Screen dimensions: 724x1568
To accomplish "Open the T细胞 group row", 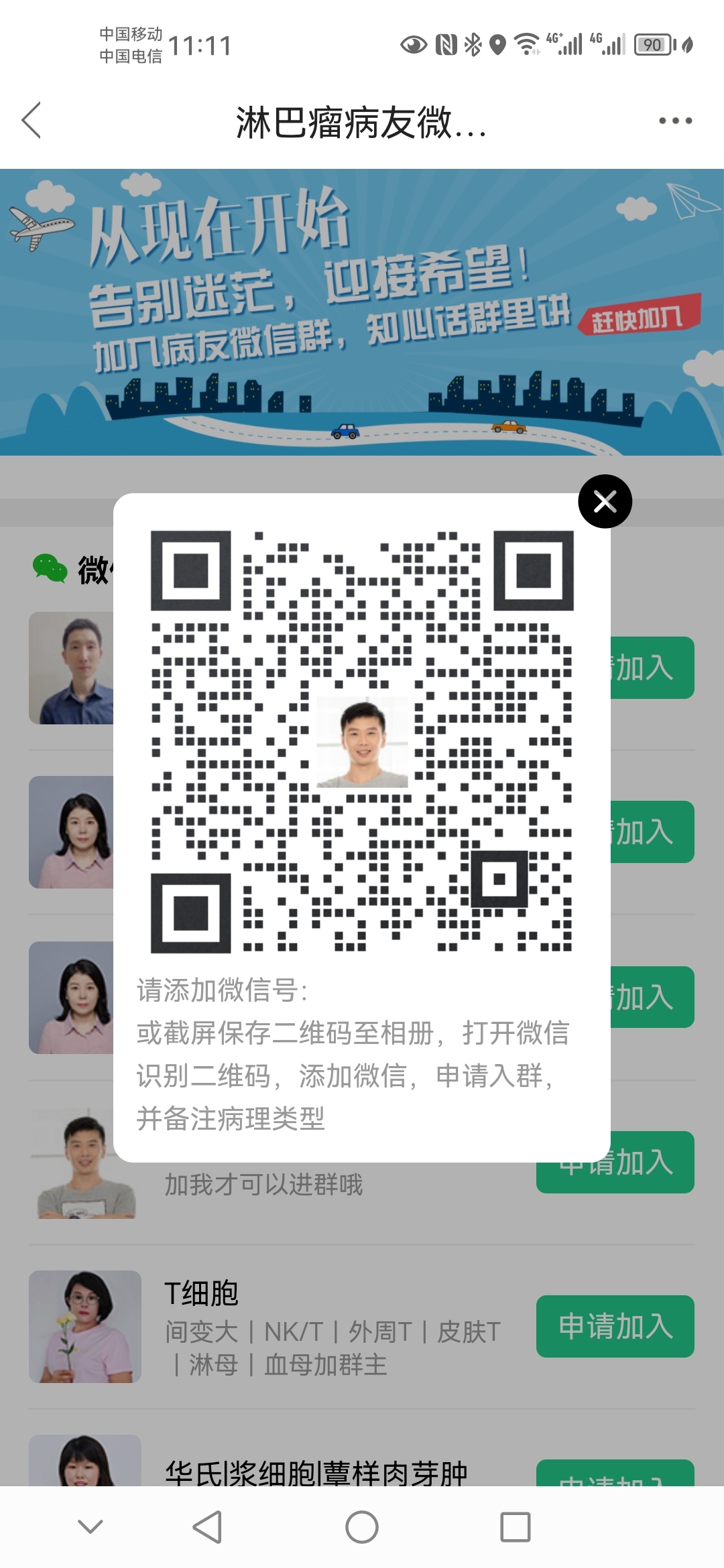I will 333,1327.
